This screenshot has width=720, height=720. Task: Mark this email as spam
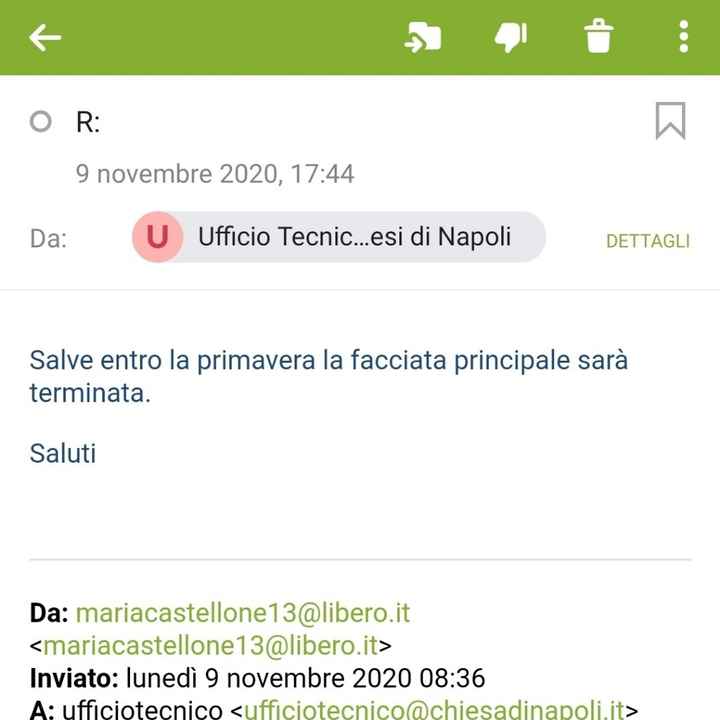tap(510, 38)
